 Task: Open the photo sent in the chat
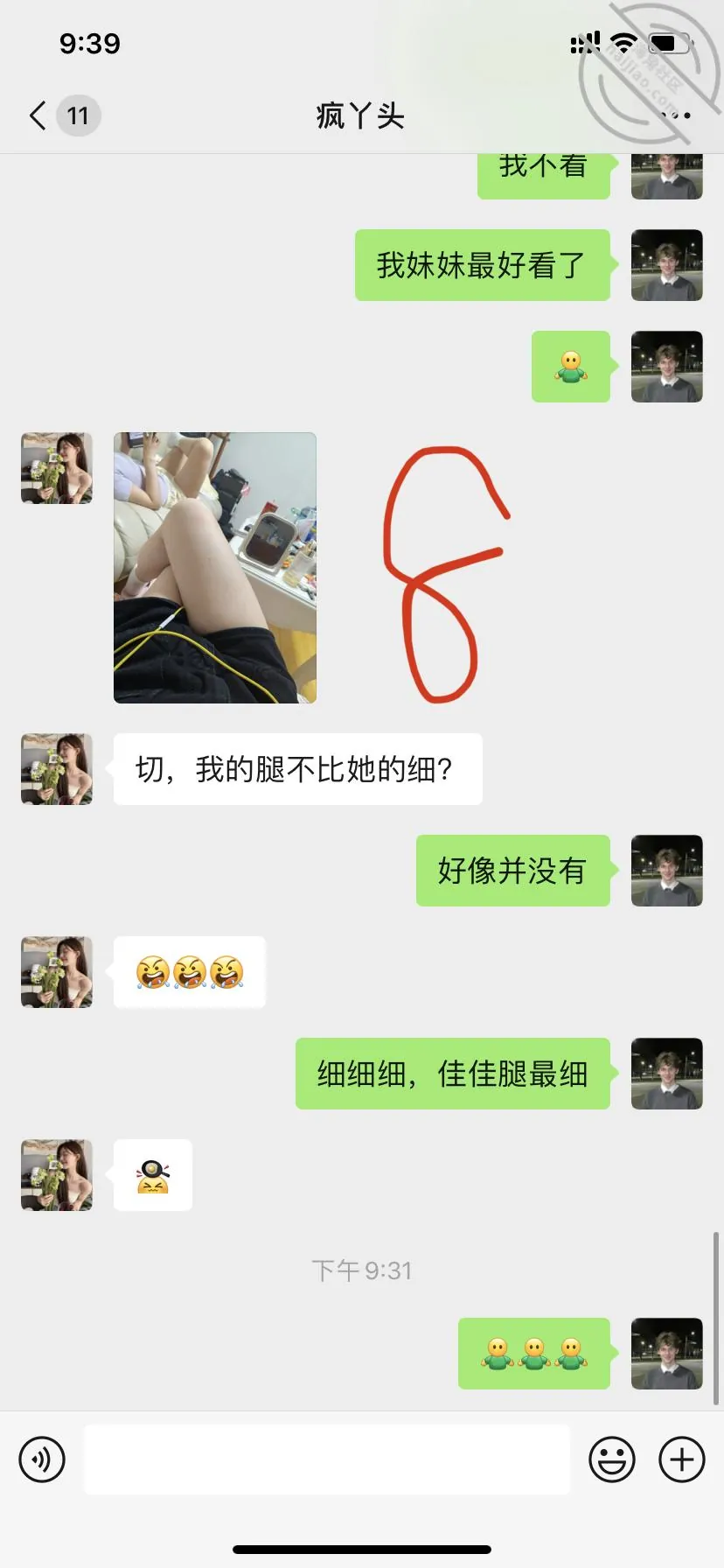pyautogui.click(x=215, y=568)
